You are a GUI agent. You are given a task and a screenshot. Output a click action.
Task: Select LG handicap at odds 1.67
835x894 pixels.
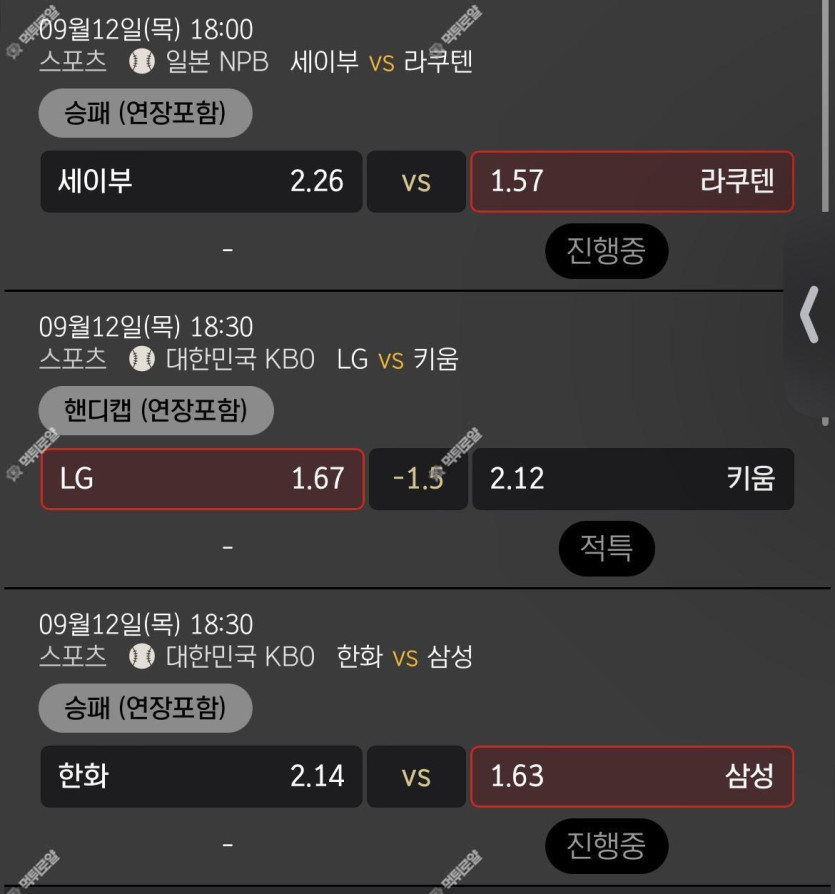tap(202, 478)
